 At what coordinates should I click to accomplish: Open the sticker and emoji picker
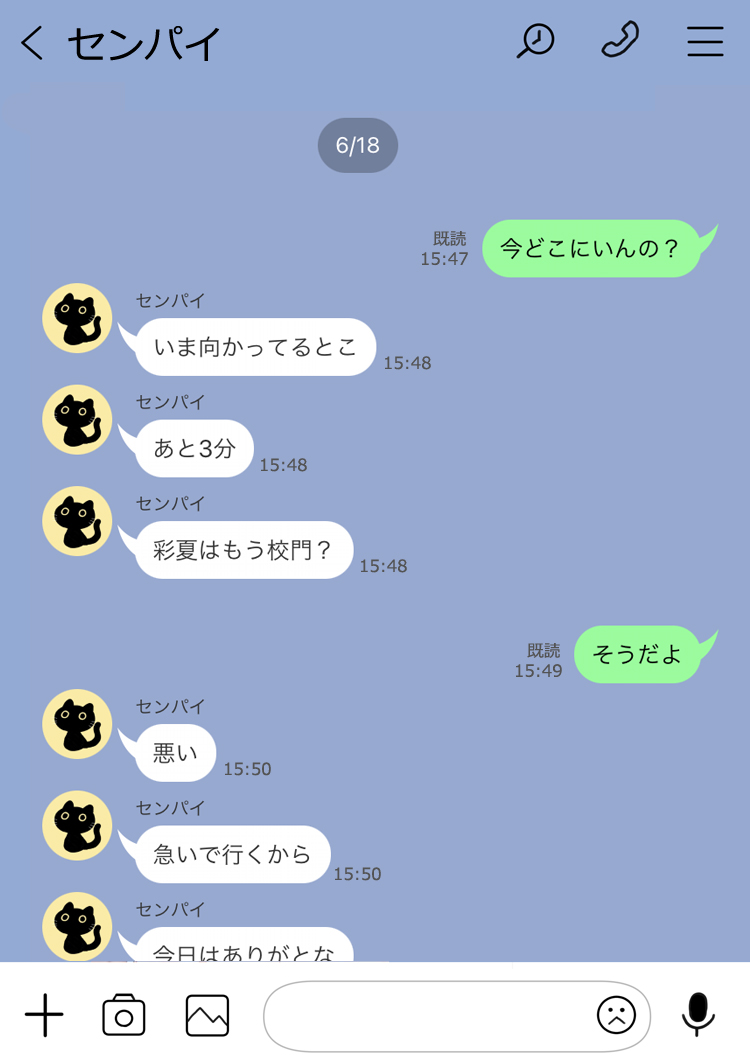(616, 1016)
